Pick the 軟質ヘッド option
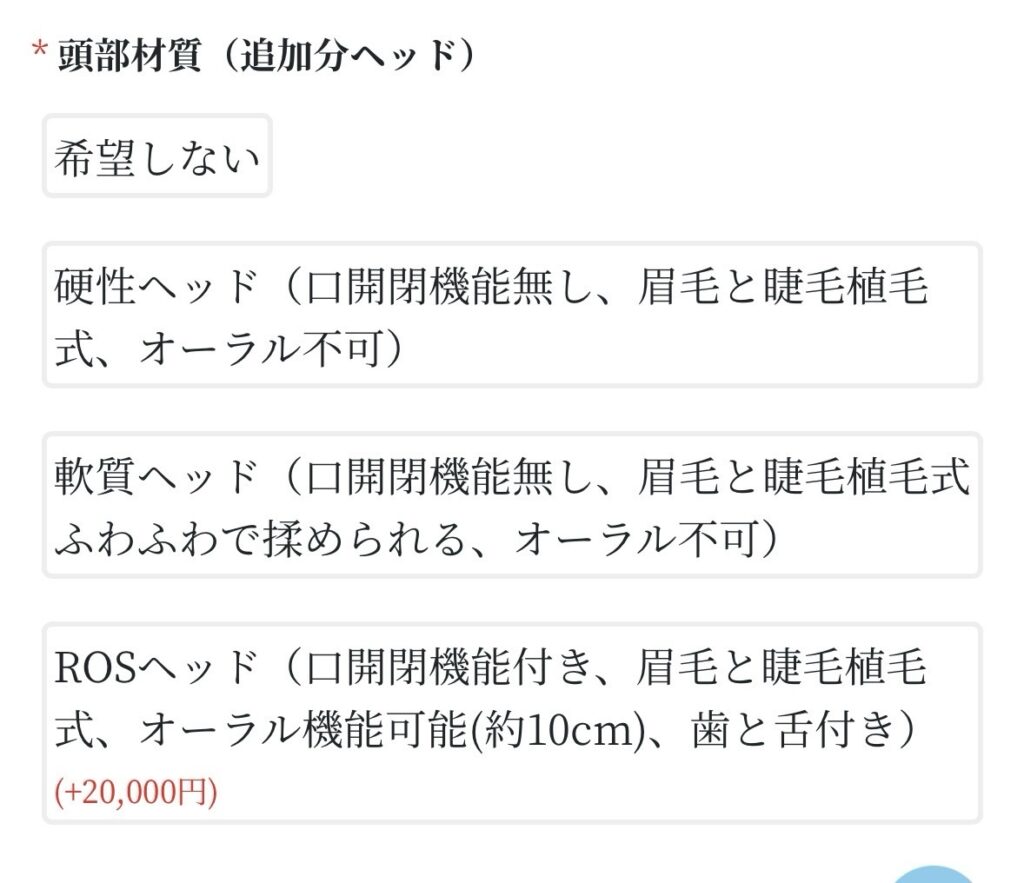1024x883 pixels. 511,505
